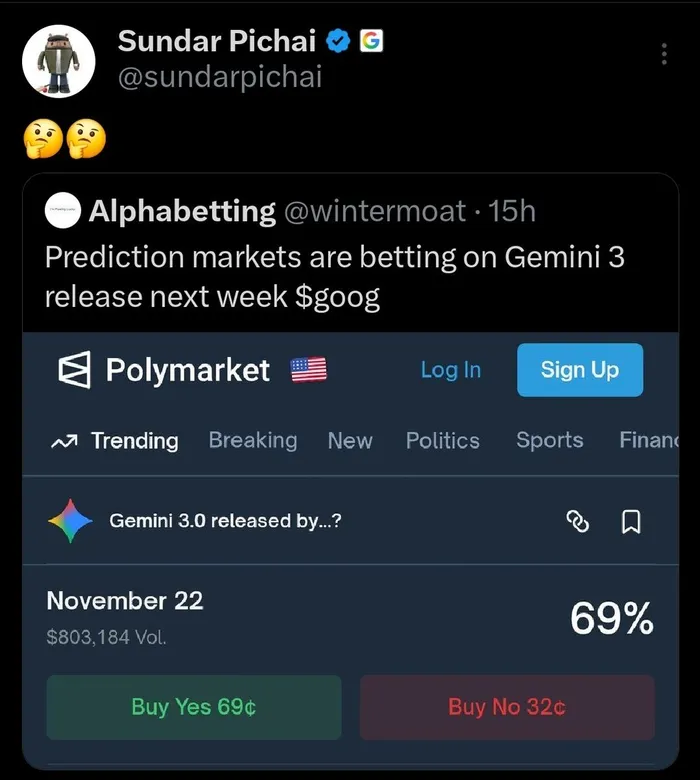Tap the Google affiliation badge beside the name

pos(371,41)
